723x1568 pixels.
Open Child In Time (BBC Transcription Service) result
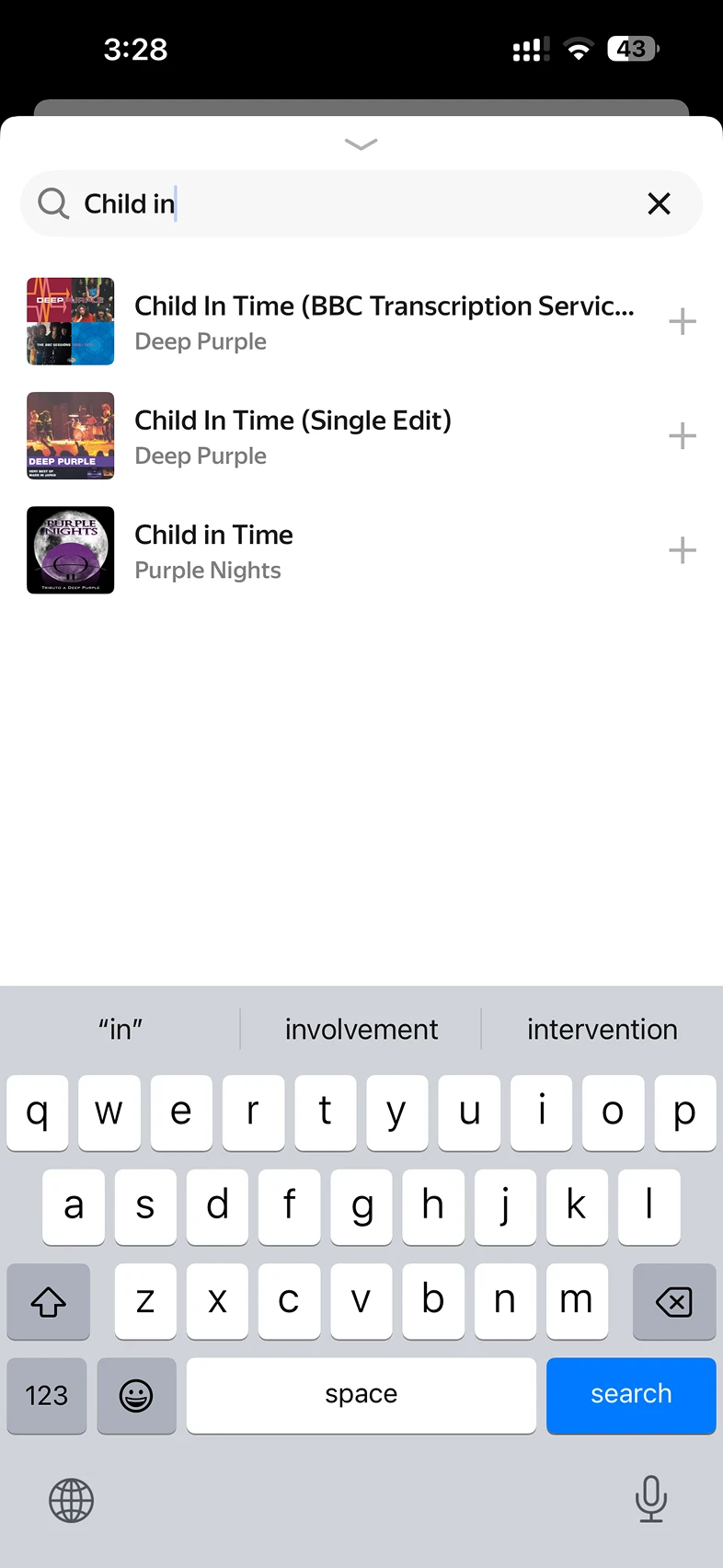point(384,322)
